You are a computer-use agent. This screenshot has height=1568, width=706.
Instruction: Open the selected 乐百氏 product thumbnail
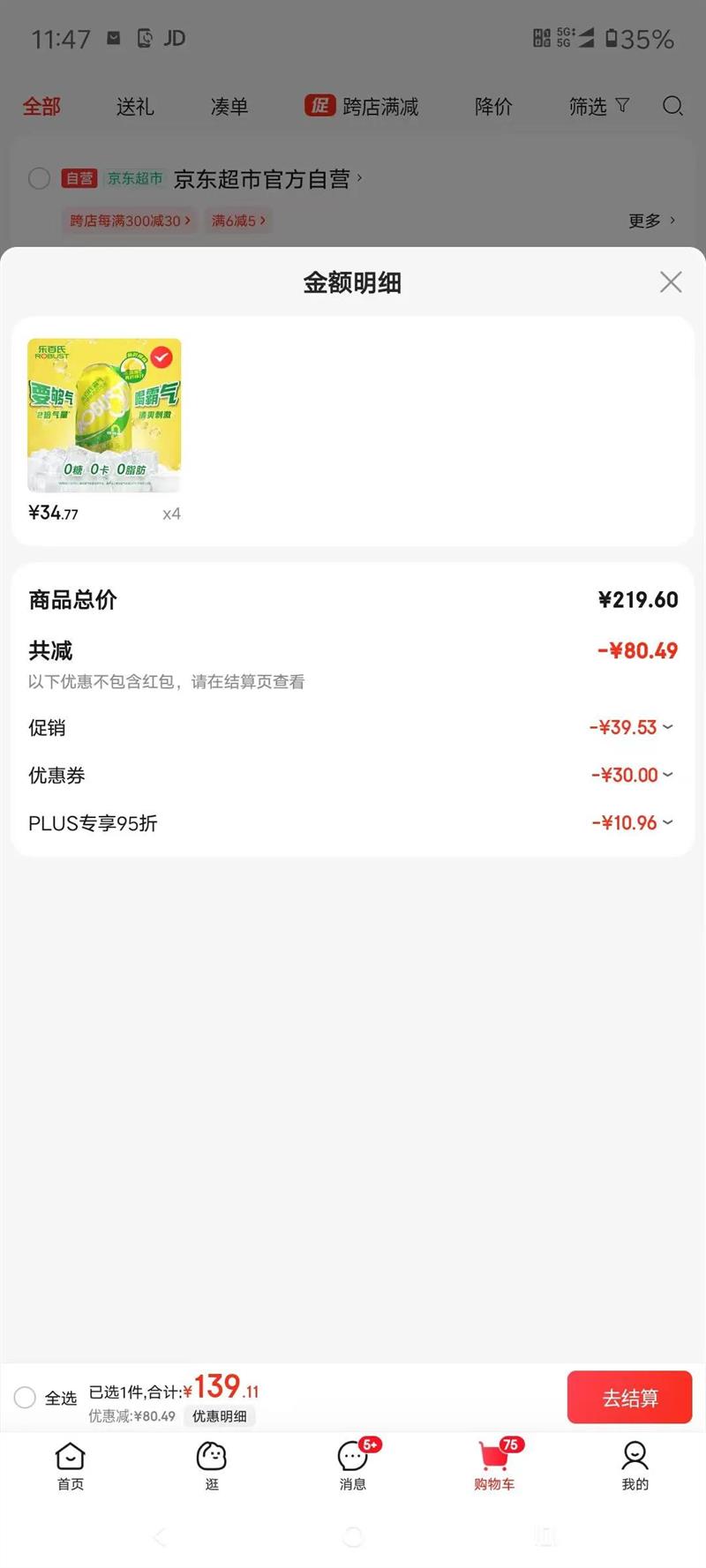click(104, 415)
